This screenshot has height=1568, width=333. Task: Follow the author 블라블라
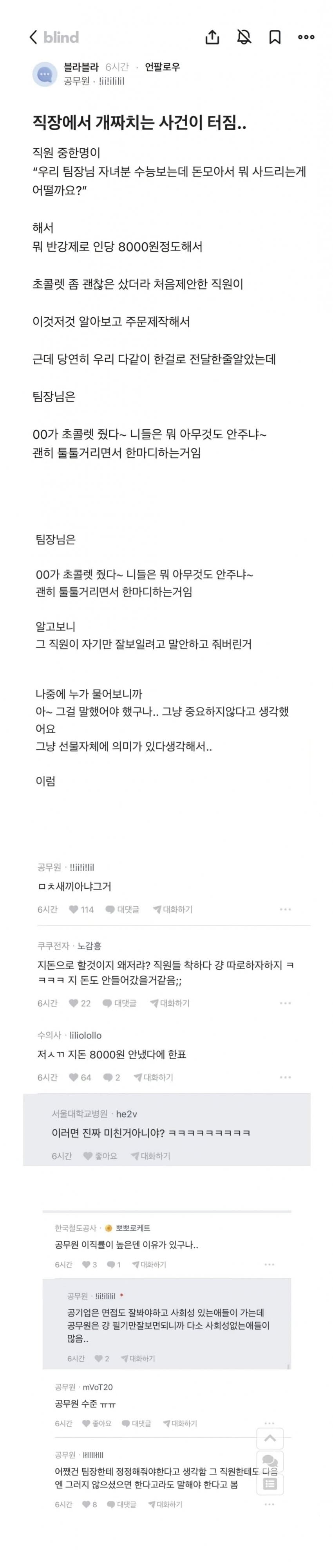[x=162, y=67]
